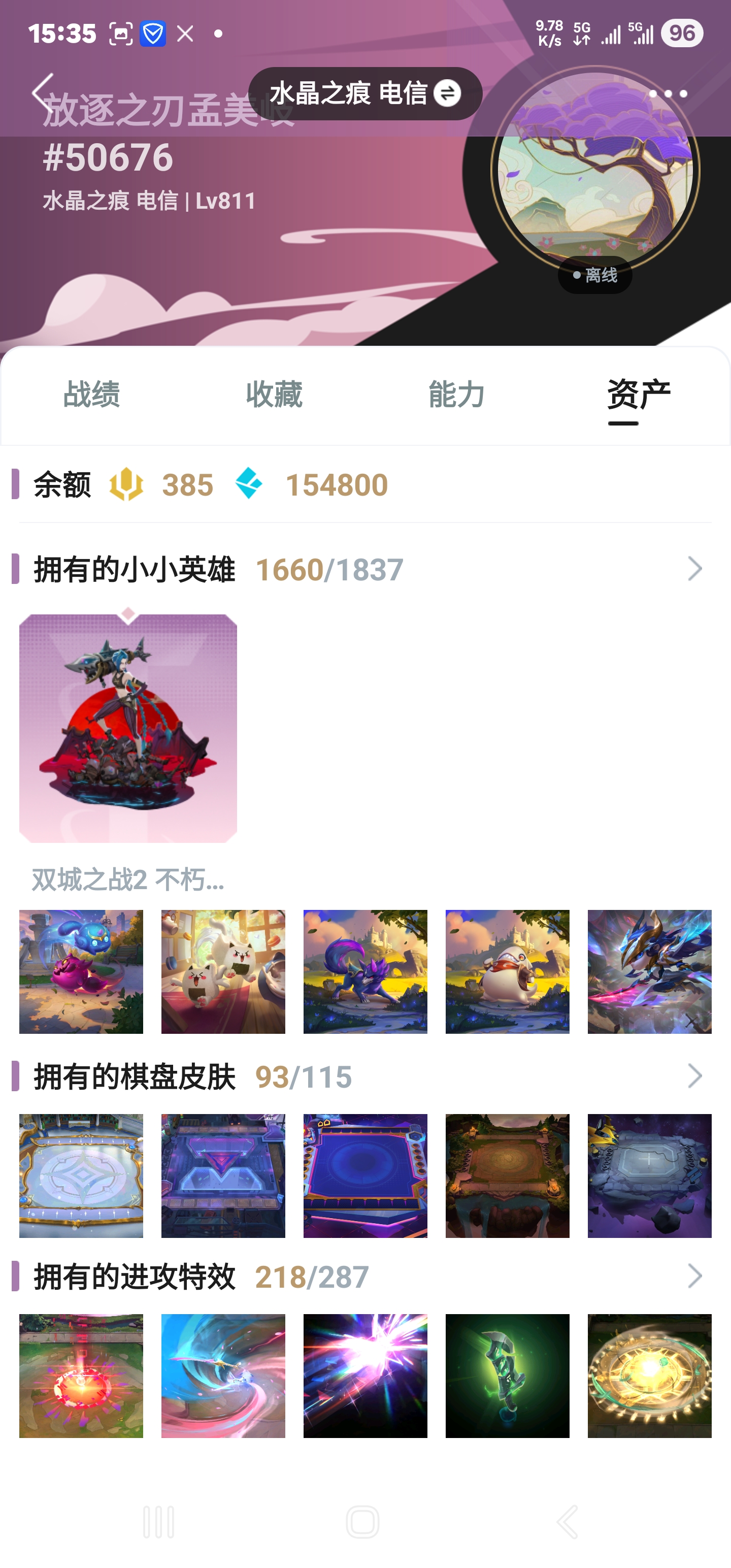Image resolution: width=731 pixels, height=1568 pixels.
Task: Select the 资产 tab
Action: 639,396
